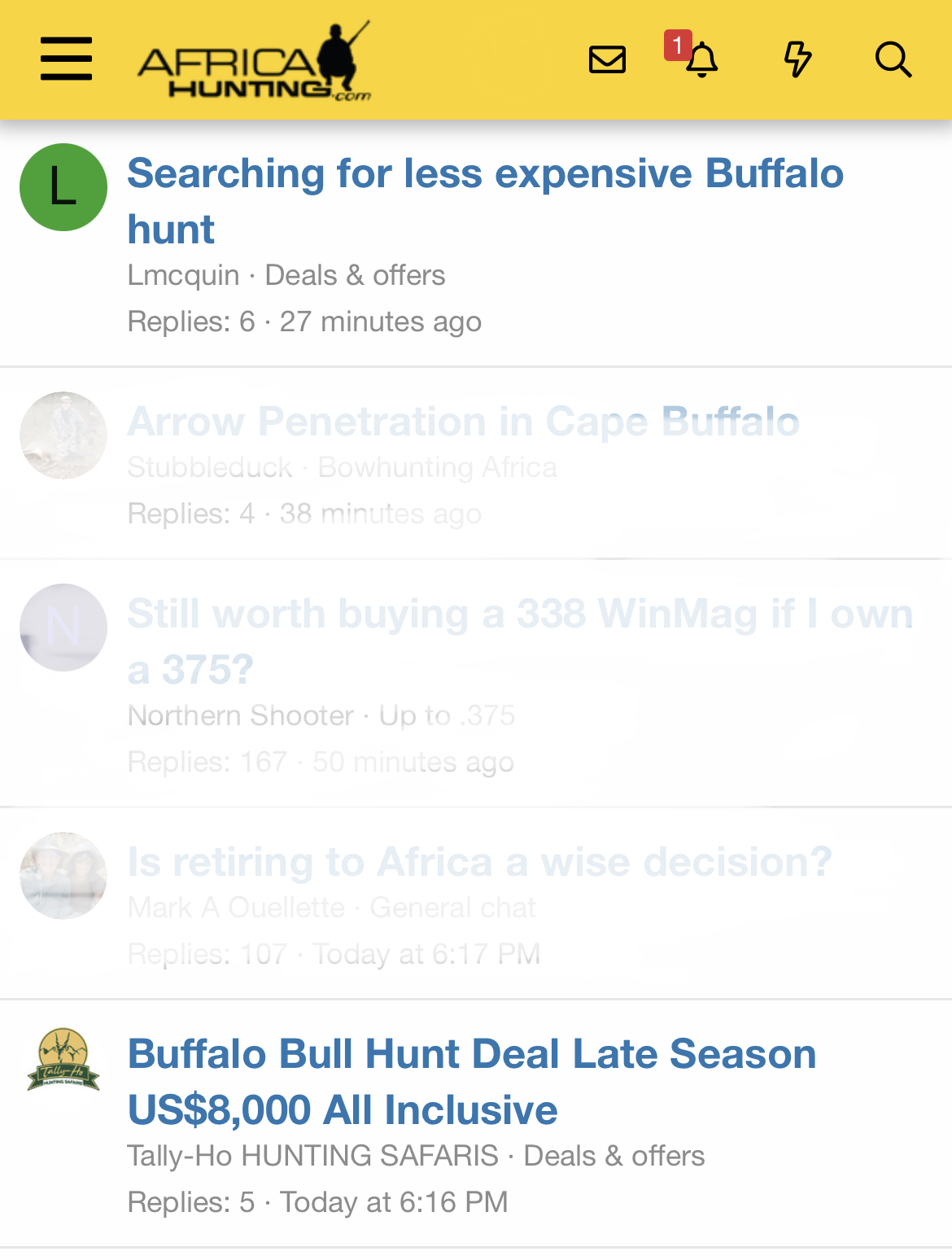
Task: Open the 'Up to .375' forum link
Action: pyautogui.click(x=447, y=715)
